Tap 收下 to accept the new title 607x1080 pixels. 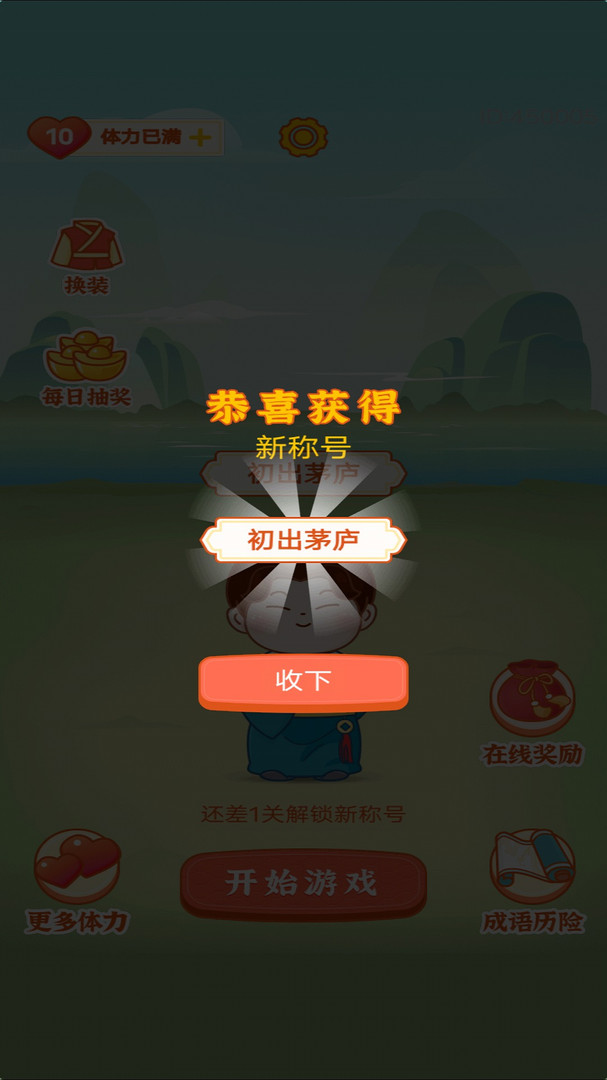pos(303,682)
